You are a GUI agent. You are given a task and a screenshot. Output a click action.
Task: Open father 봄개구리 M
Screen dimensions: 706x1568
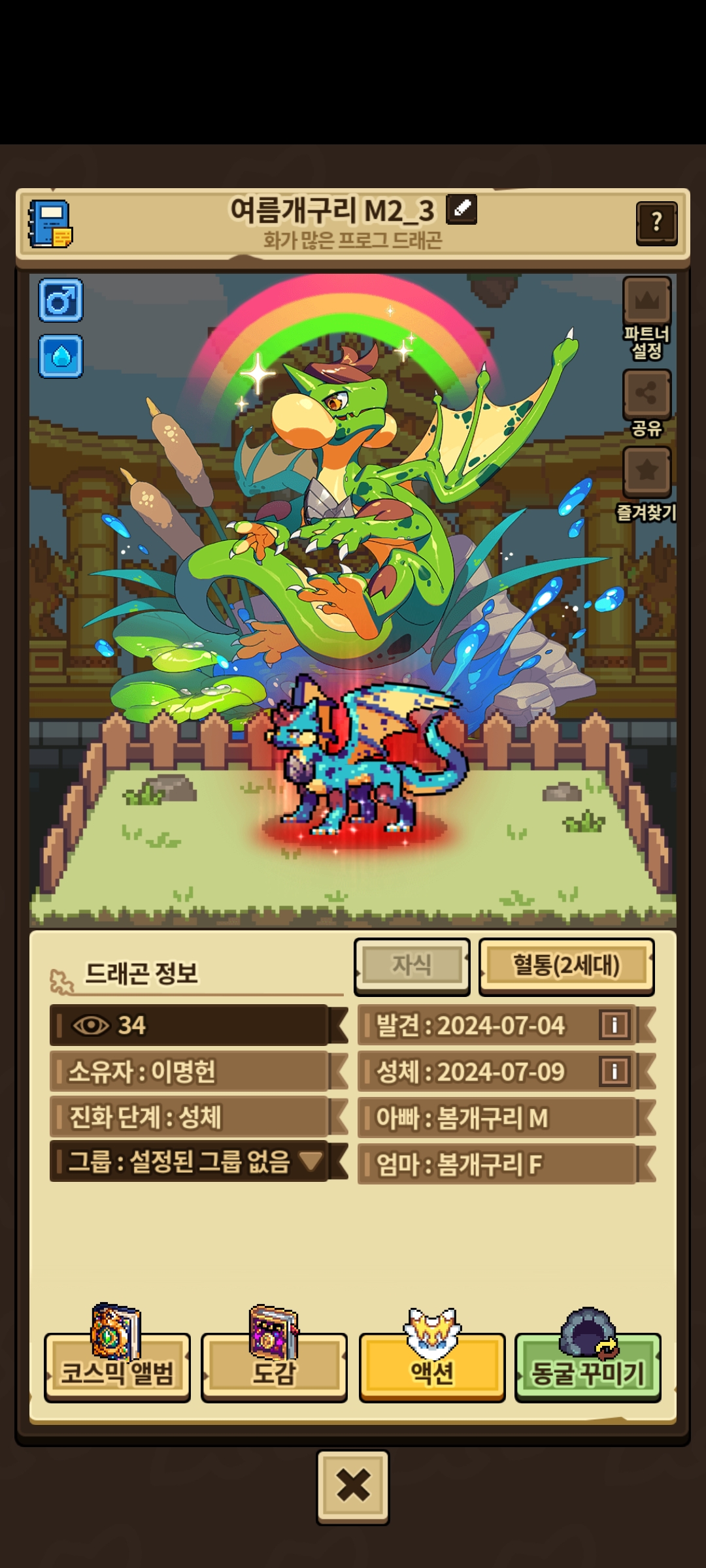click(x=497, y=1117)
